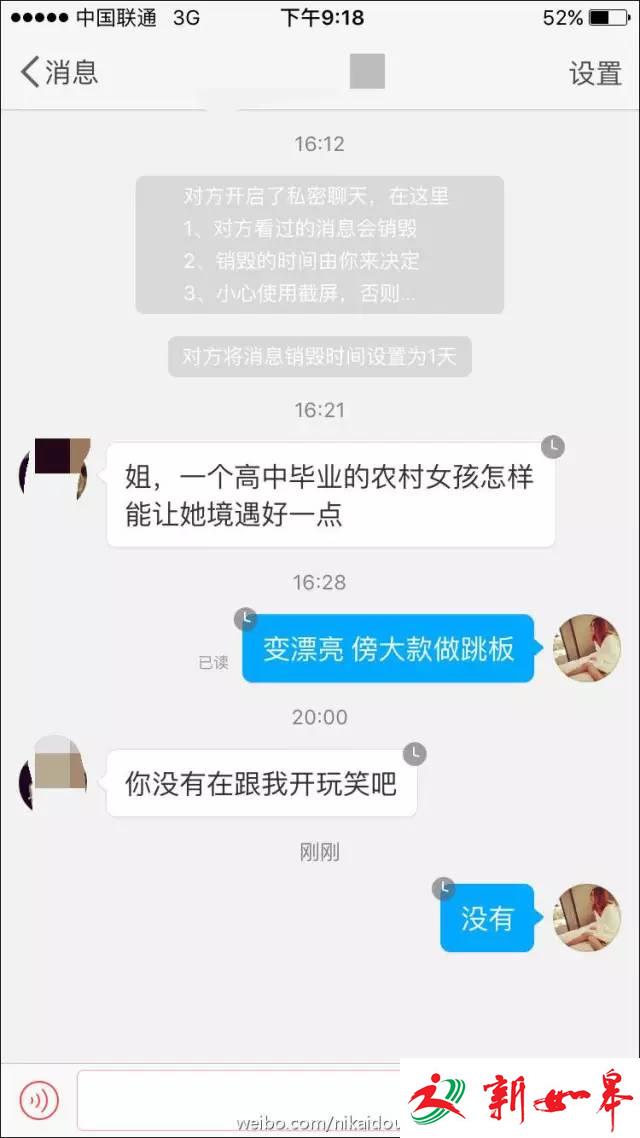The width and height of the screenshot is (640, 1138).
Task: Open sender avatar beside 变漂亮 message
Action: coord(587,648)
